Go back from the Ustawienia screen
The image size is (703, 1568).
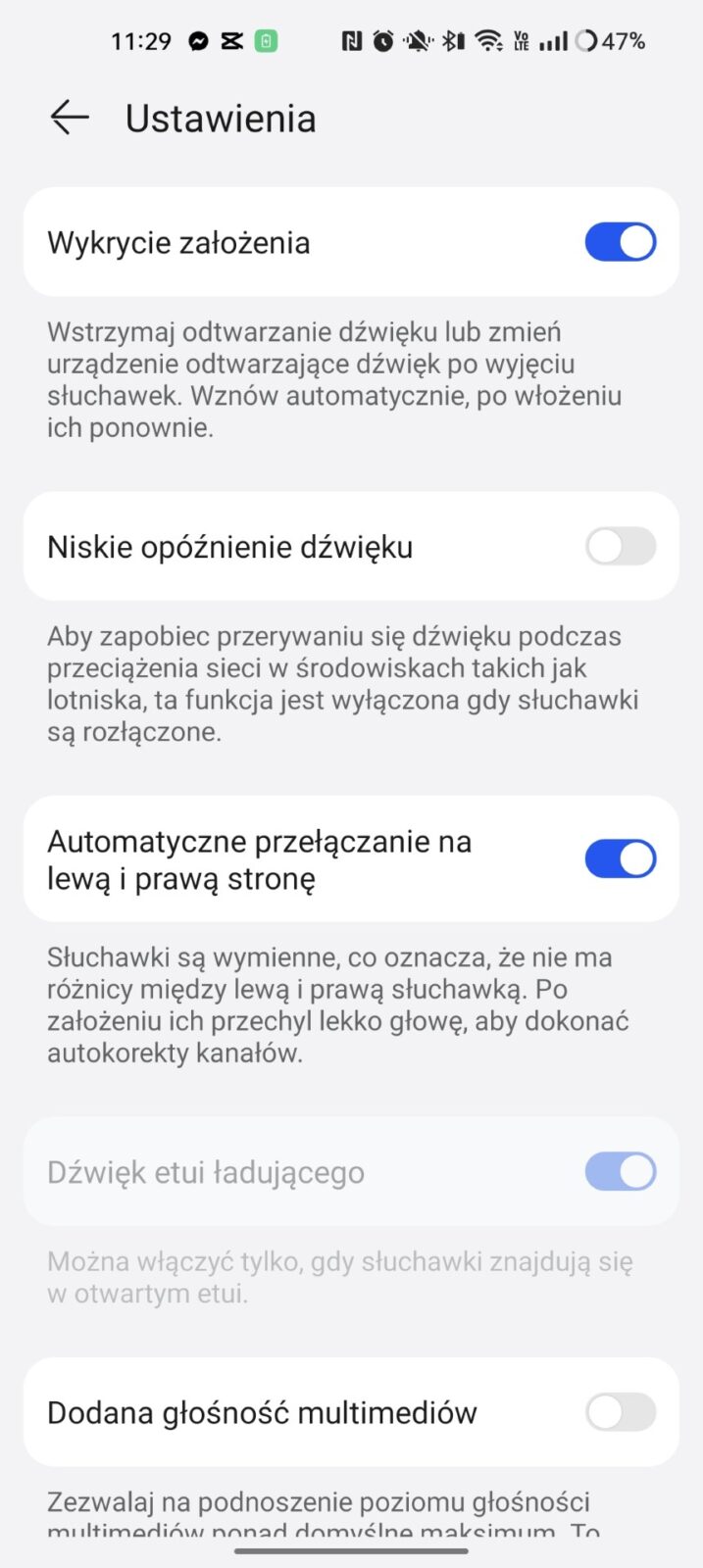pyautogui.click(x=70, y=118)
